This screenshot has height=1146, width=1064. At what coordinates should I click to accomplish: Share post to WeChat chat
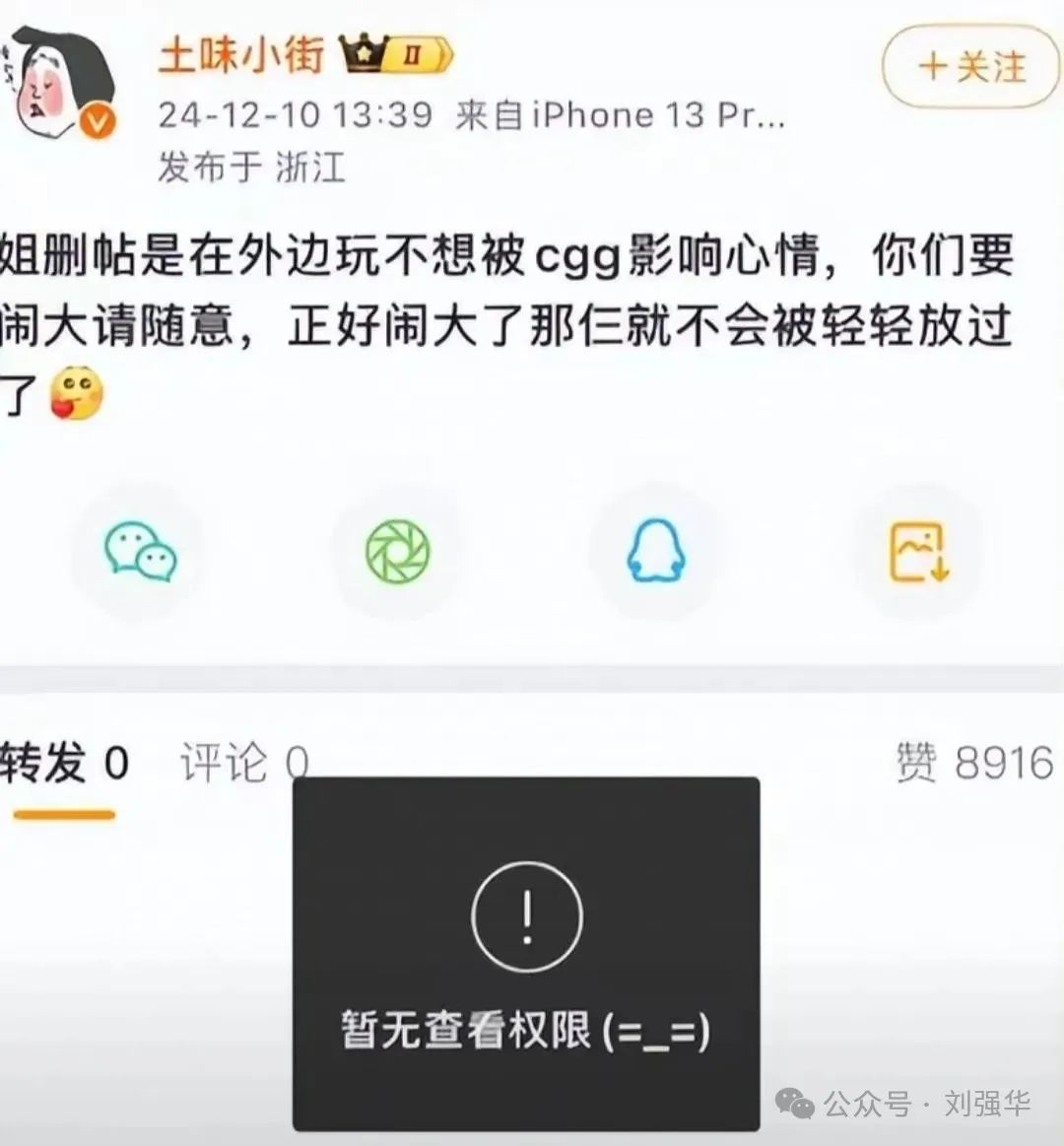click(x=141, y=552)
